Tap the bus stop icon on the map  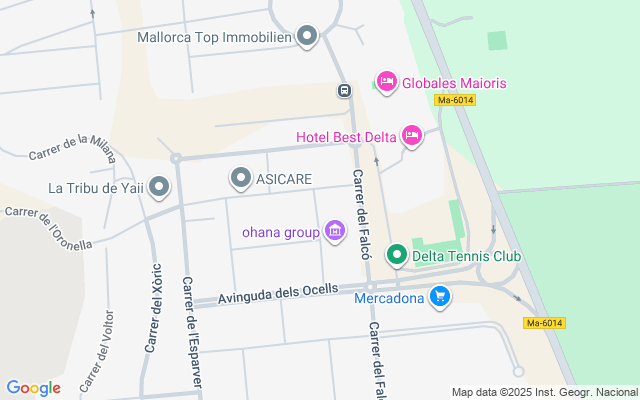point(344,91)
